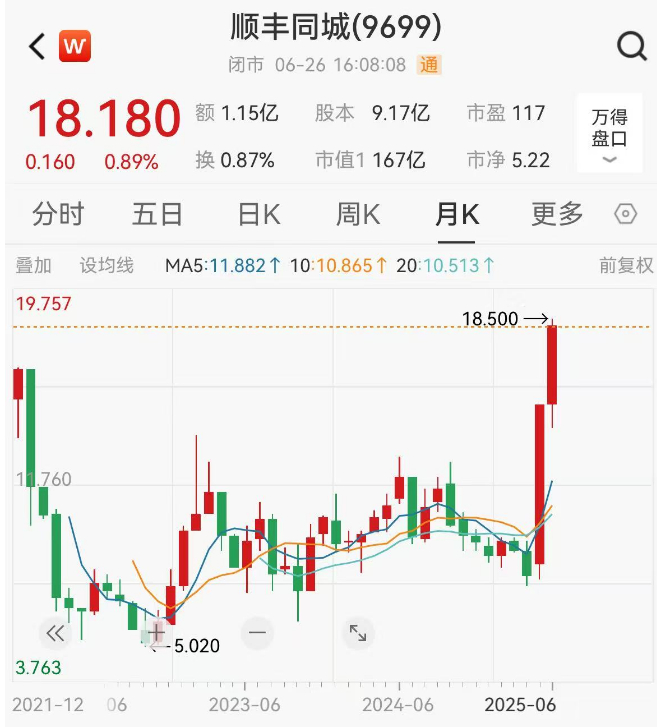Change the 前复权 adjustment mode
The width and height of the screenshot is (657, 727).
click(x=626, y=266)
